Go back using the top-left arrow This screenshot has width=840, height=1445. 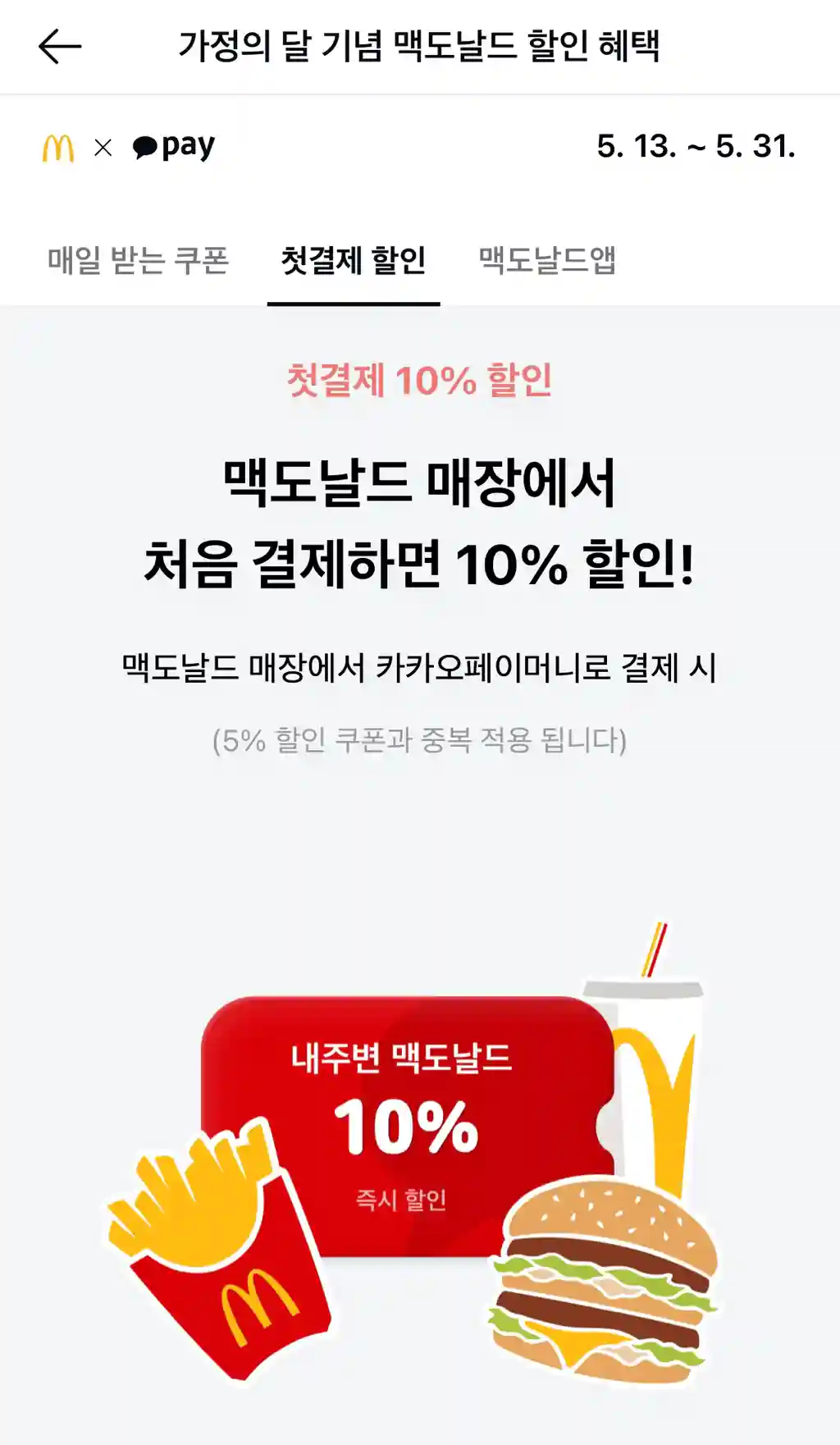[59, 46]
